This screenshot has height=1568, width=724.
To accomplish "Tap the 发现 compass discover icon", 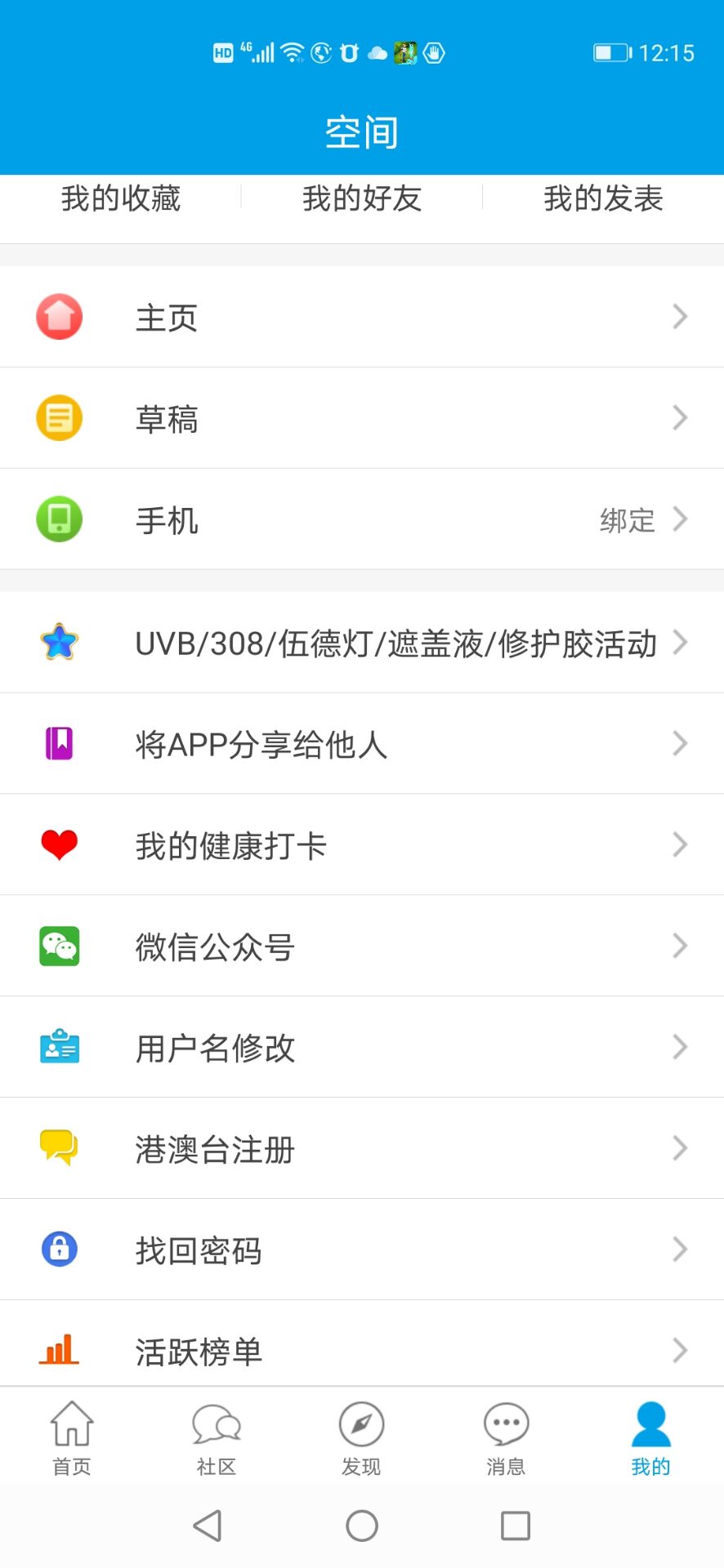I will (x=360, y=1425).
